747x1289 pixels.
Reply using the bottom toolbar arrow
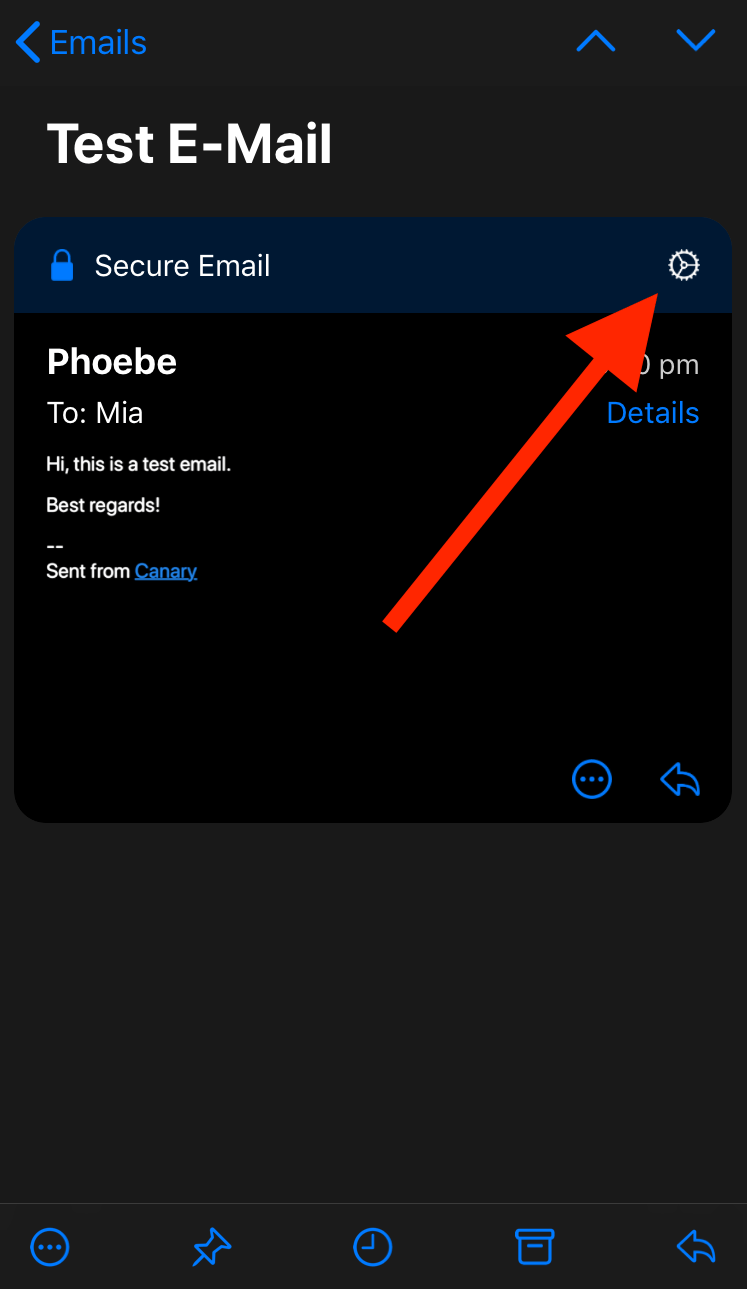[x=696, y=1247]
